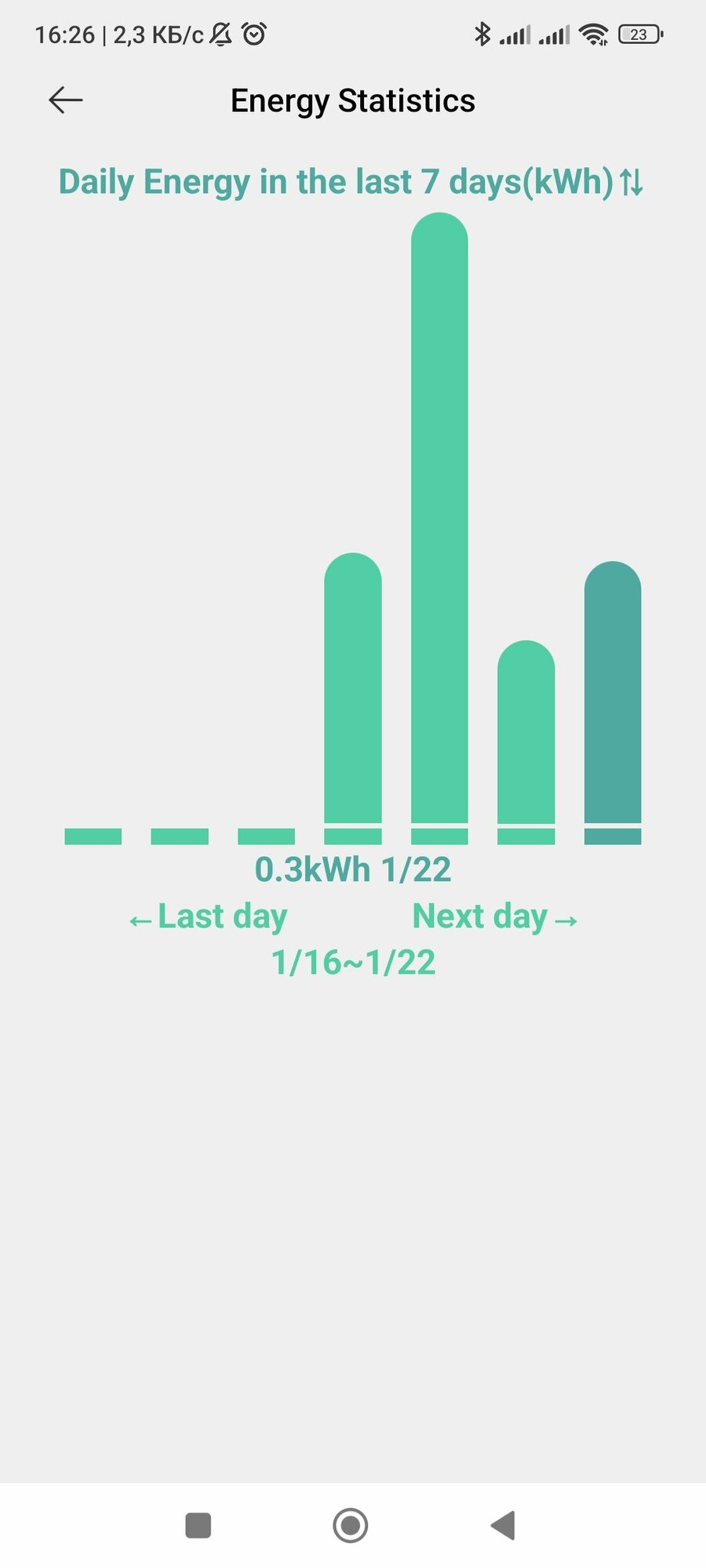Open recent apps with square button
The height and width of the screenshot is (1568, 706).
pos(198,1526)
